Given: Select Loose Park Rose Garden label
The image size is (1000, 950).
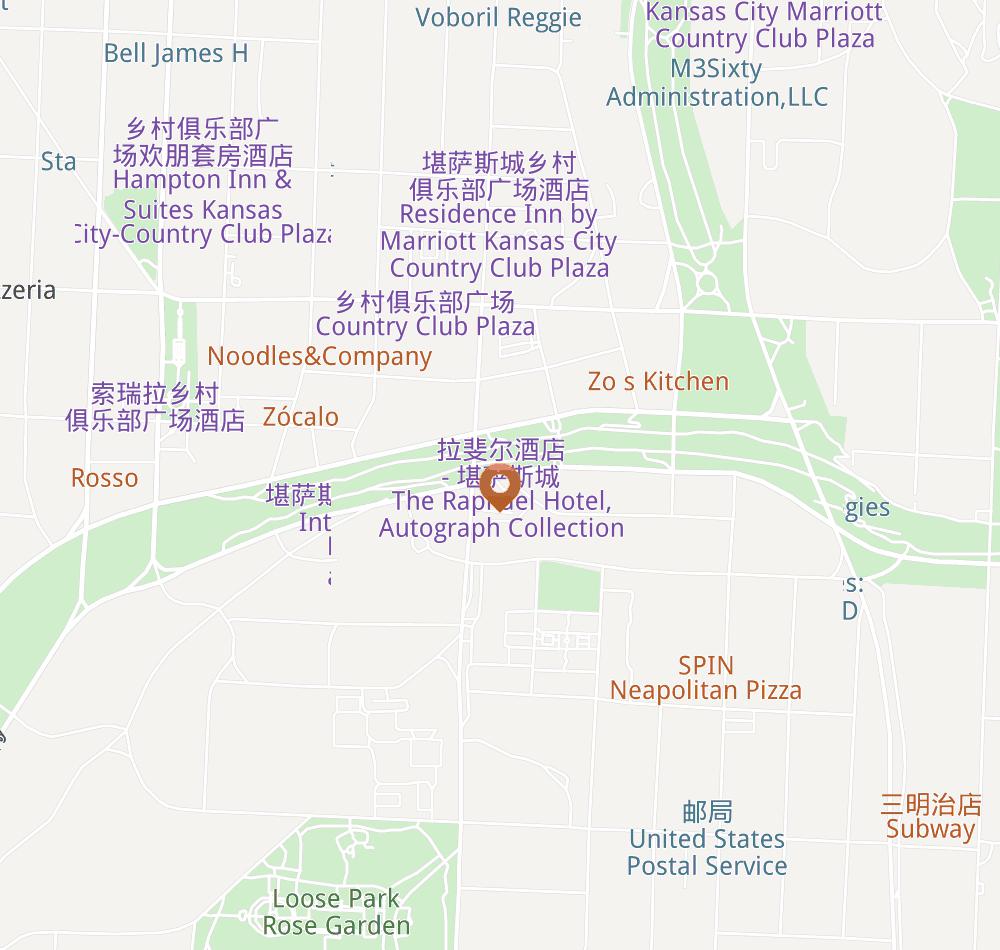Looking at the screenshot, I should pos(336,912).
